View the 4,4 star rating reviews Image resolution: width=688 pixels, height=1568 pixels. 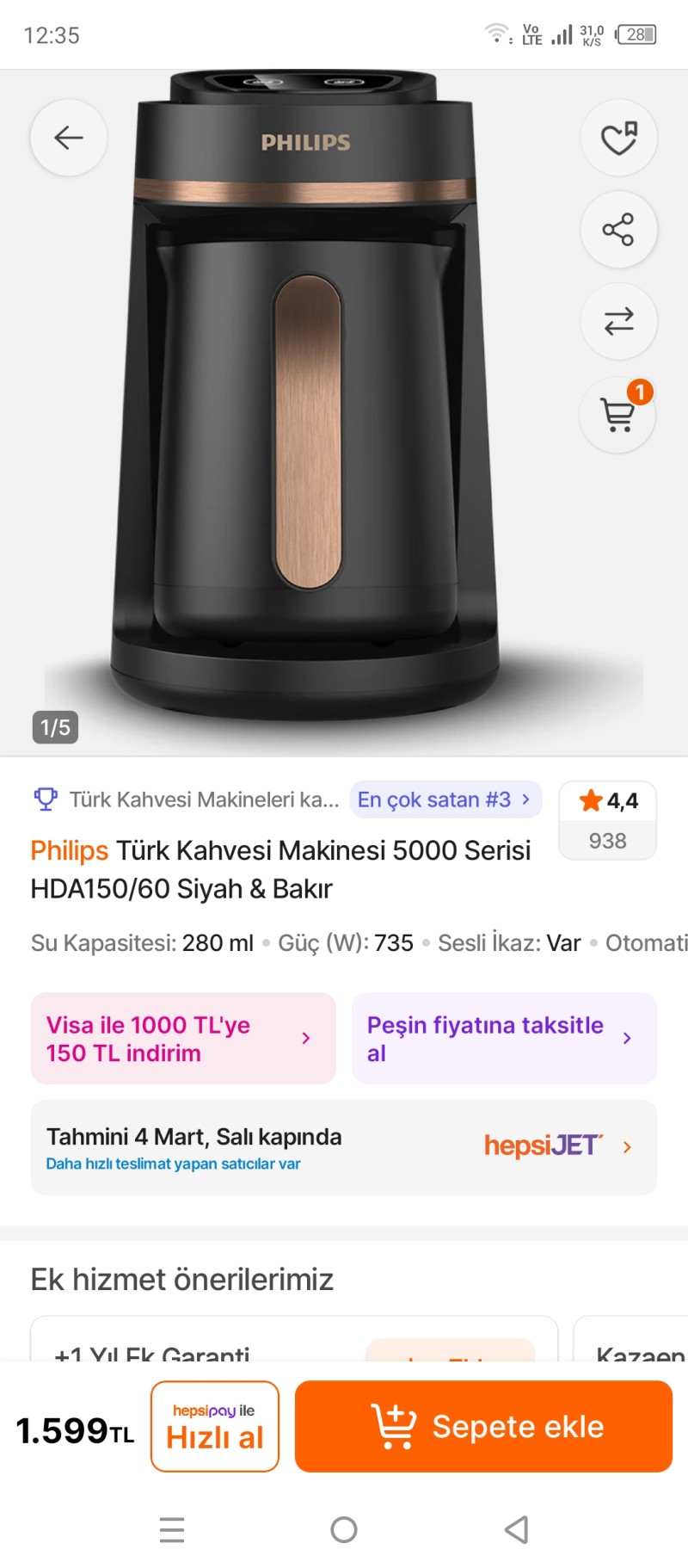point(608,819)
